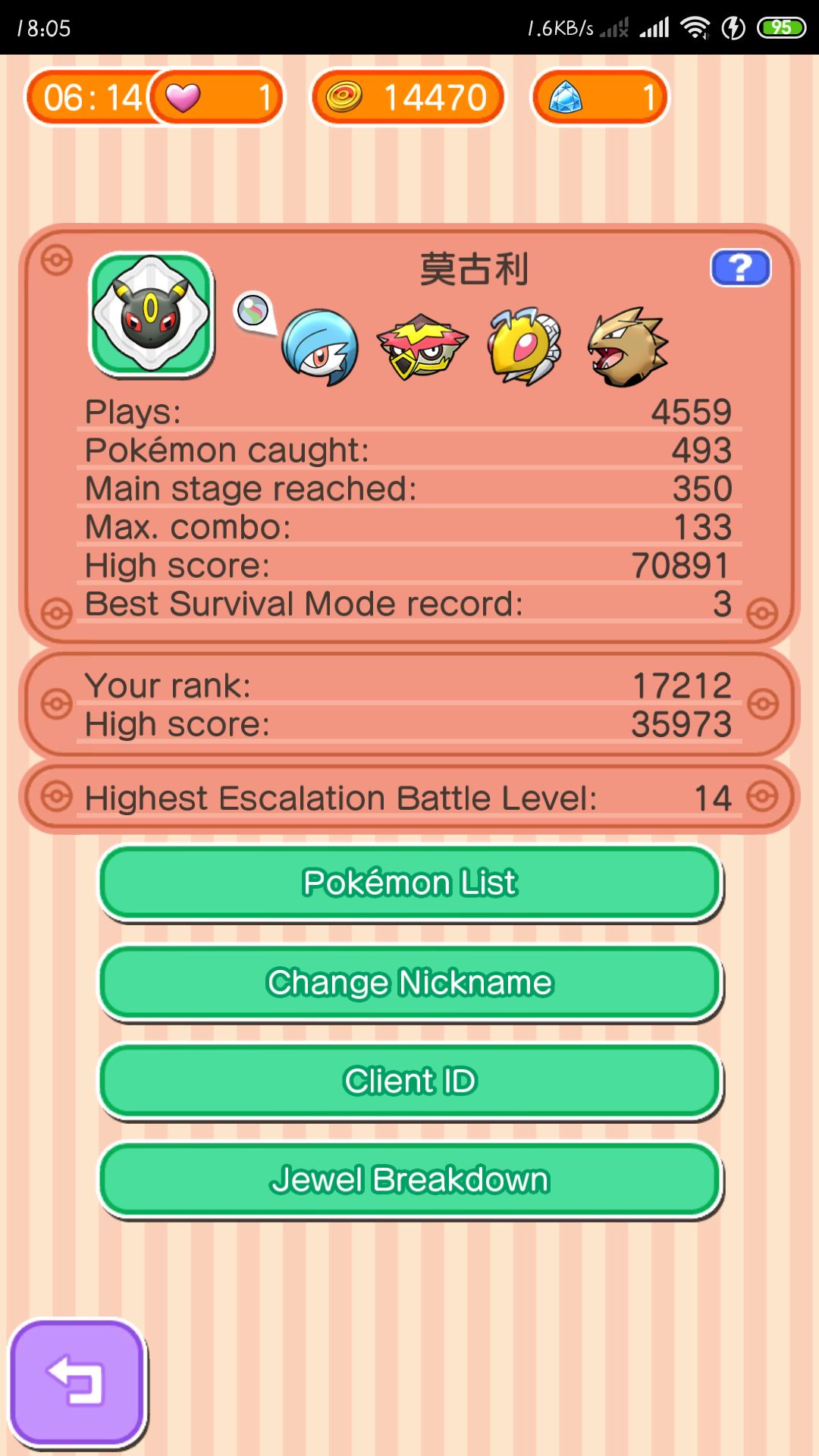View the Client ID

coord(410,1081)
